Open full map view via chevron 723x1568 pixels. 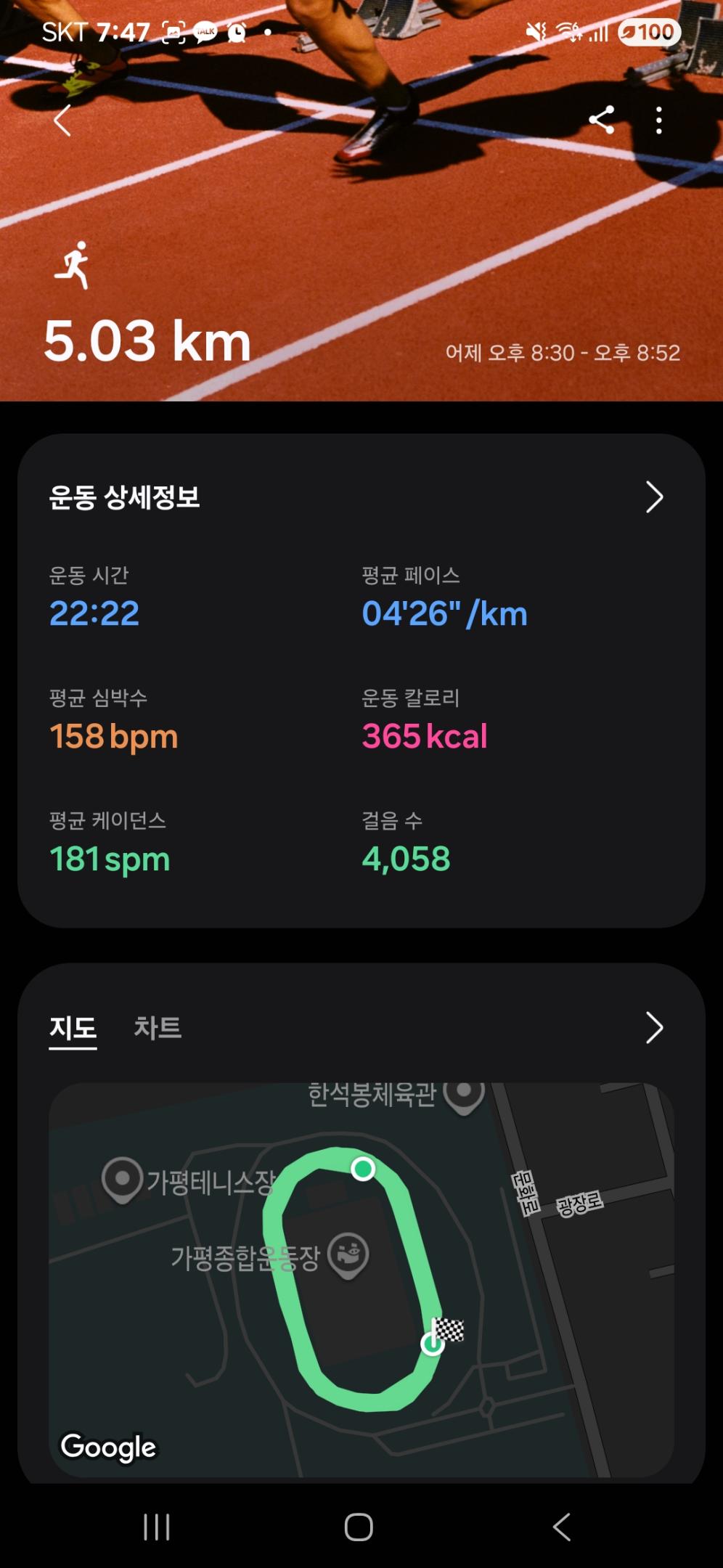coord(653,1028)
